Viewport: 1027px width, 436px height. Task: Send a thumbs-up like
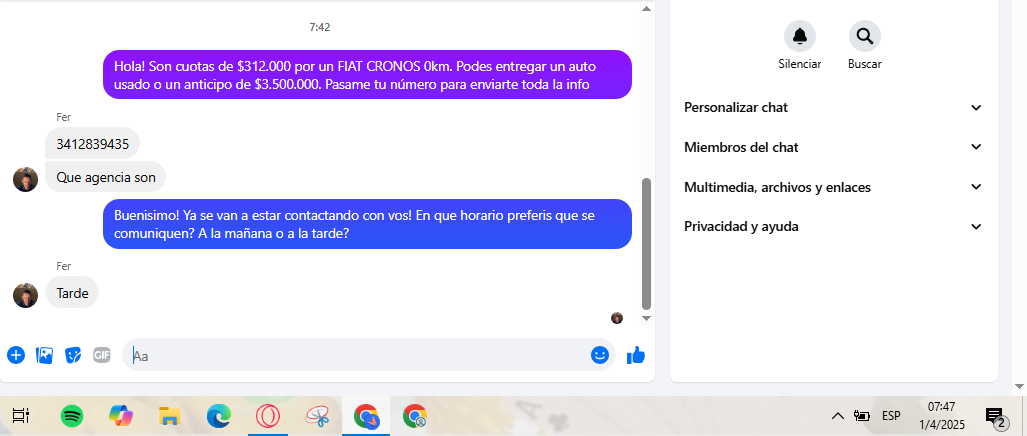click(x=635, y=355)
